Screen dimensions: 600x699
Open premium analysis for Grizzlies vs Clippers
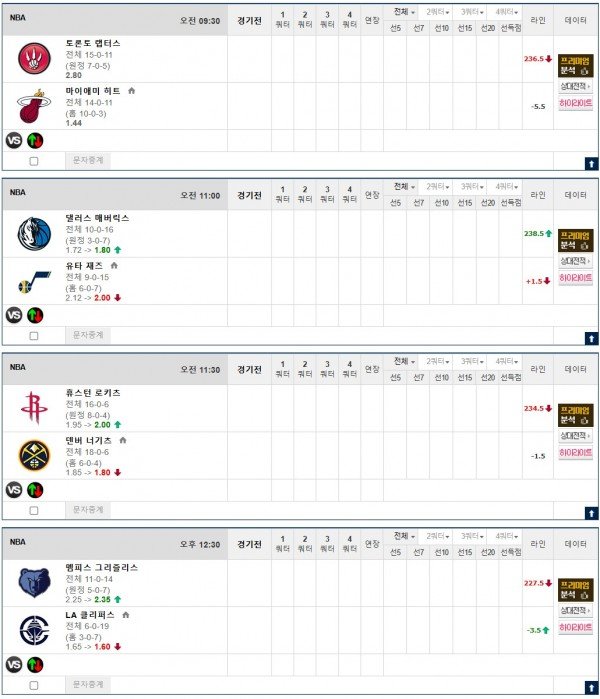575,590
